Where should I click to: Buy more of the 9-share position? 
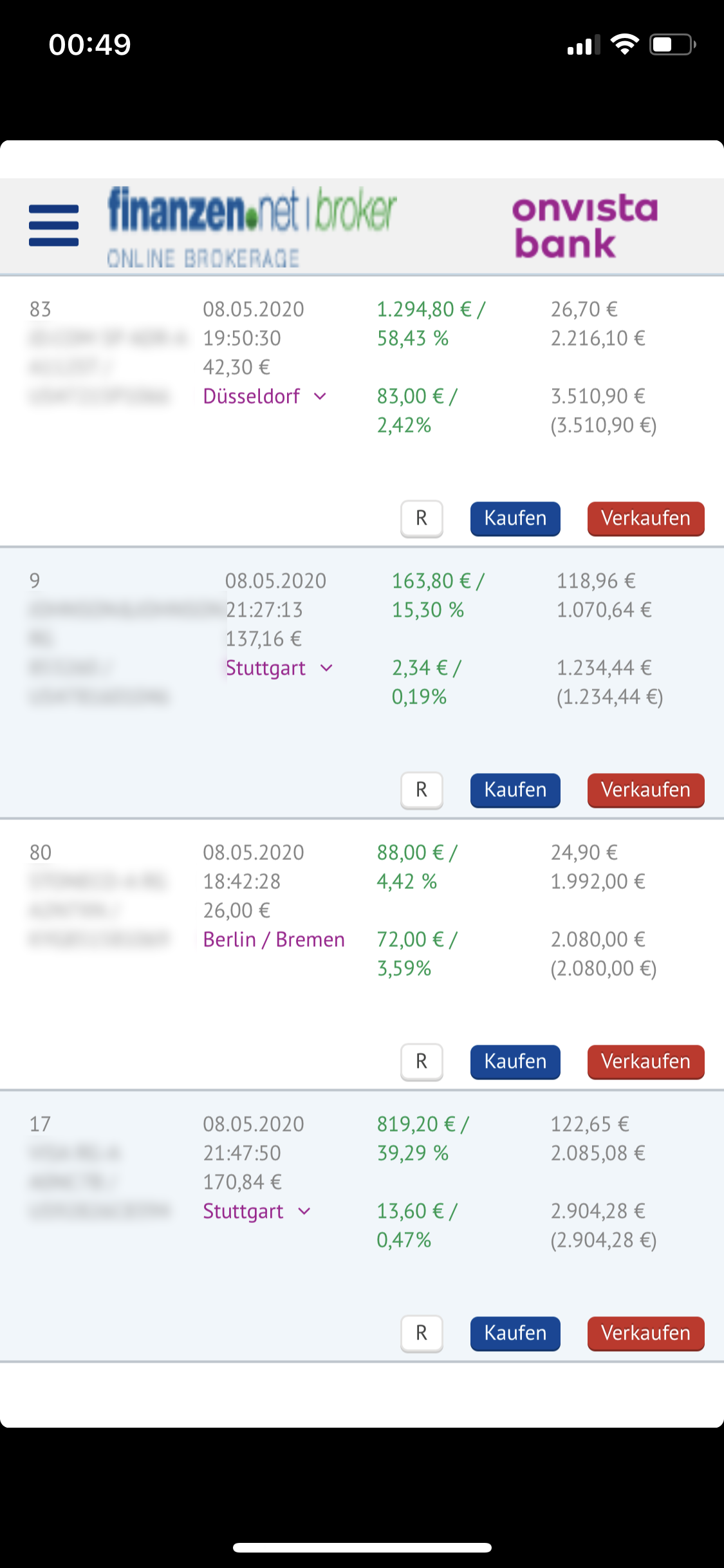[515, 790]
